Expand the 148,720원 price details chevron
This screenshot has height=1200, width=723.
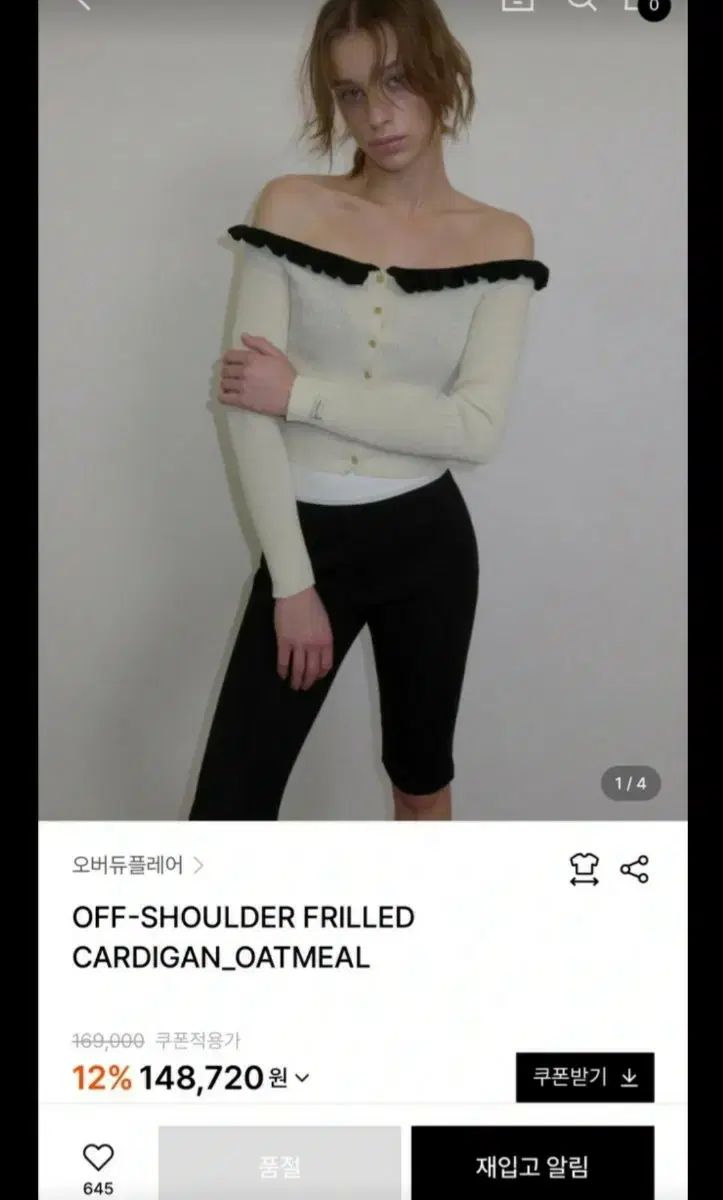[302, 1078]
